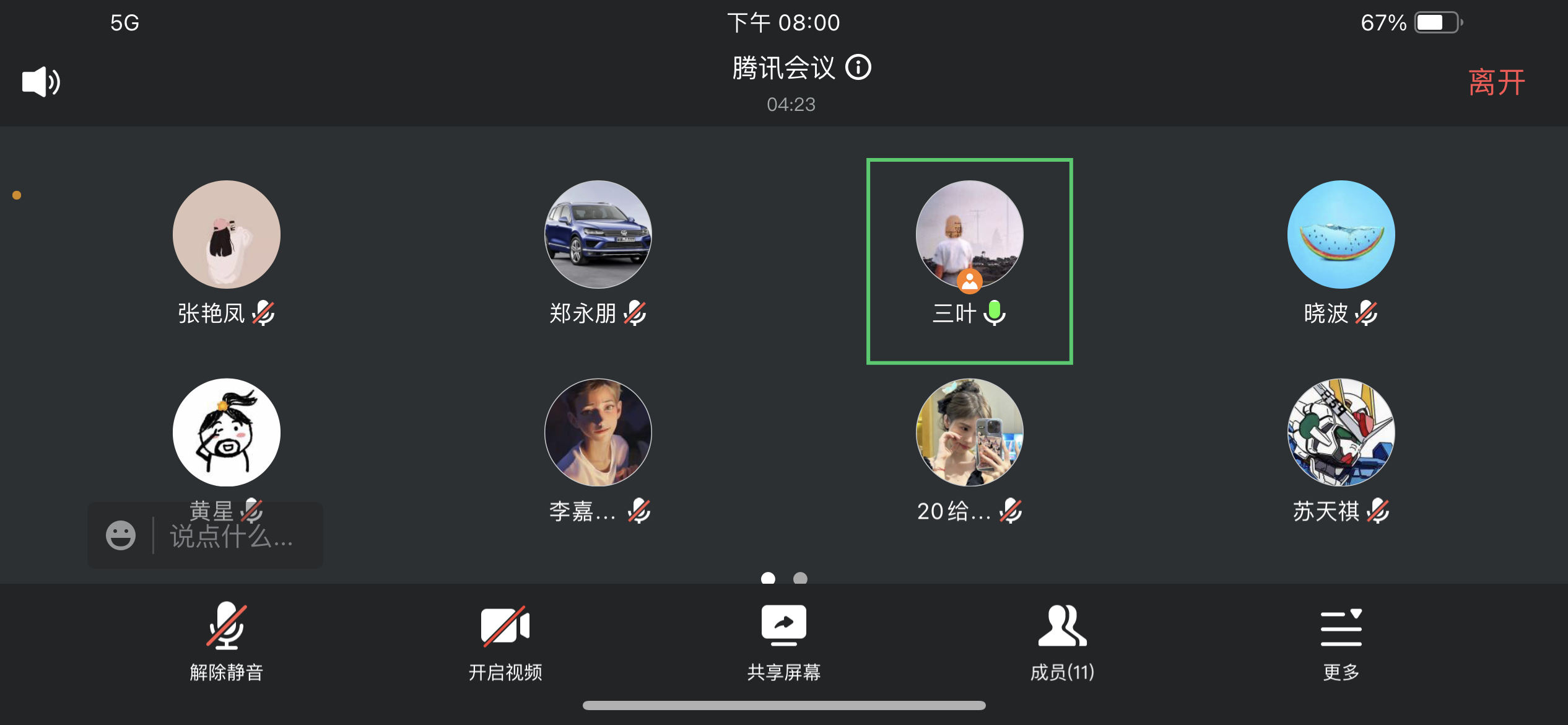Select participant 李嘉…
Image resolution: width=1568 pixels, height=725 pixels.
point(598,433)
